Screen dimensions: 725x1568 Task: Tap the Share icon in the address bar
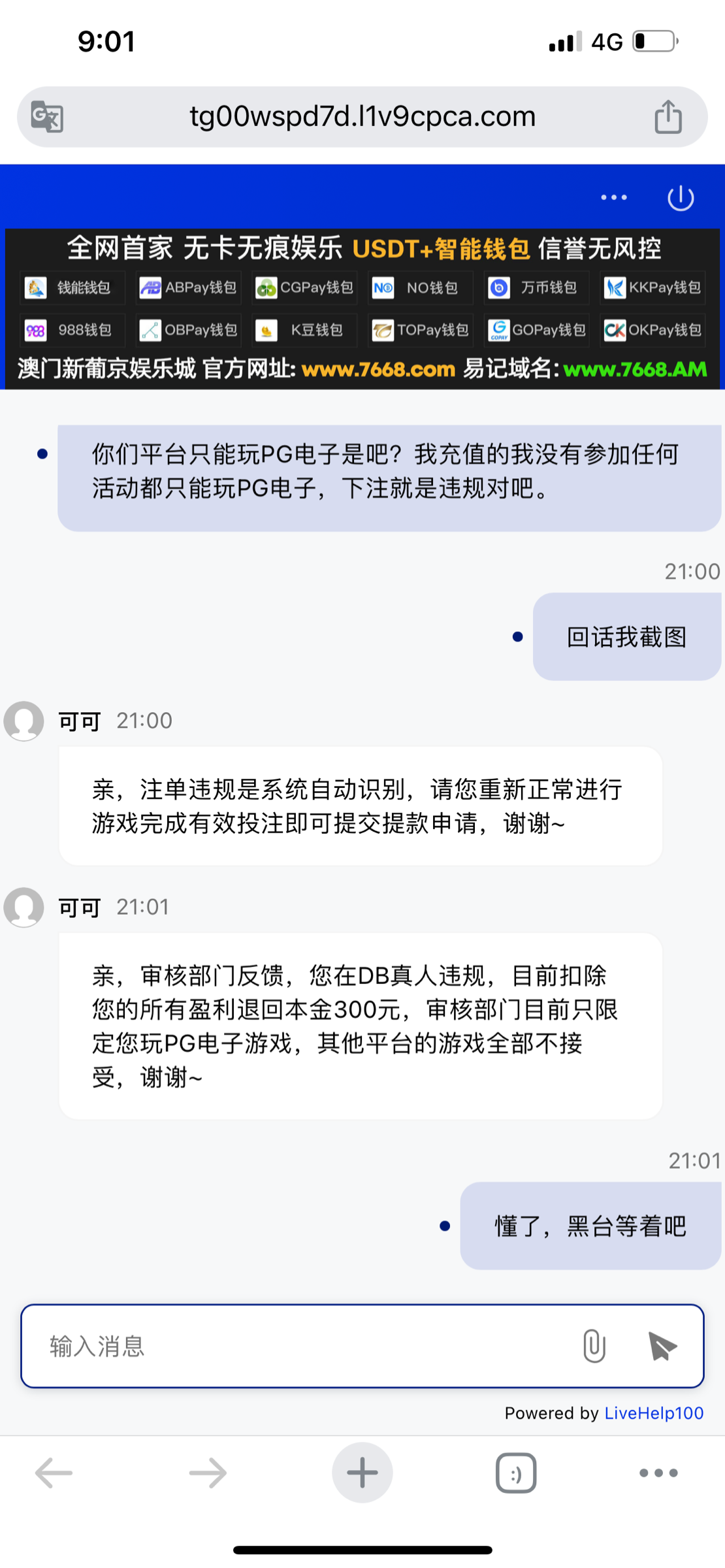(668, 115)
